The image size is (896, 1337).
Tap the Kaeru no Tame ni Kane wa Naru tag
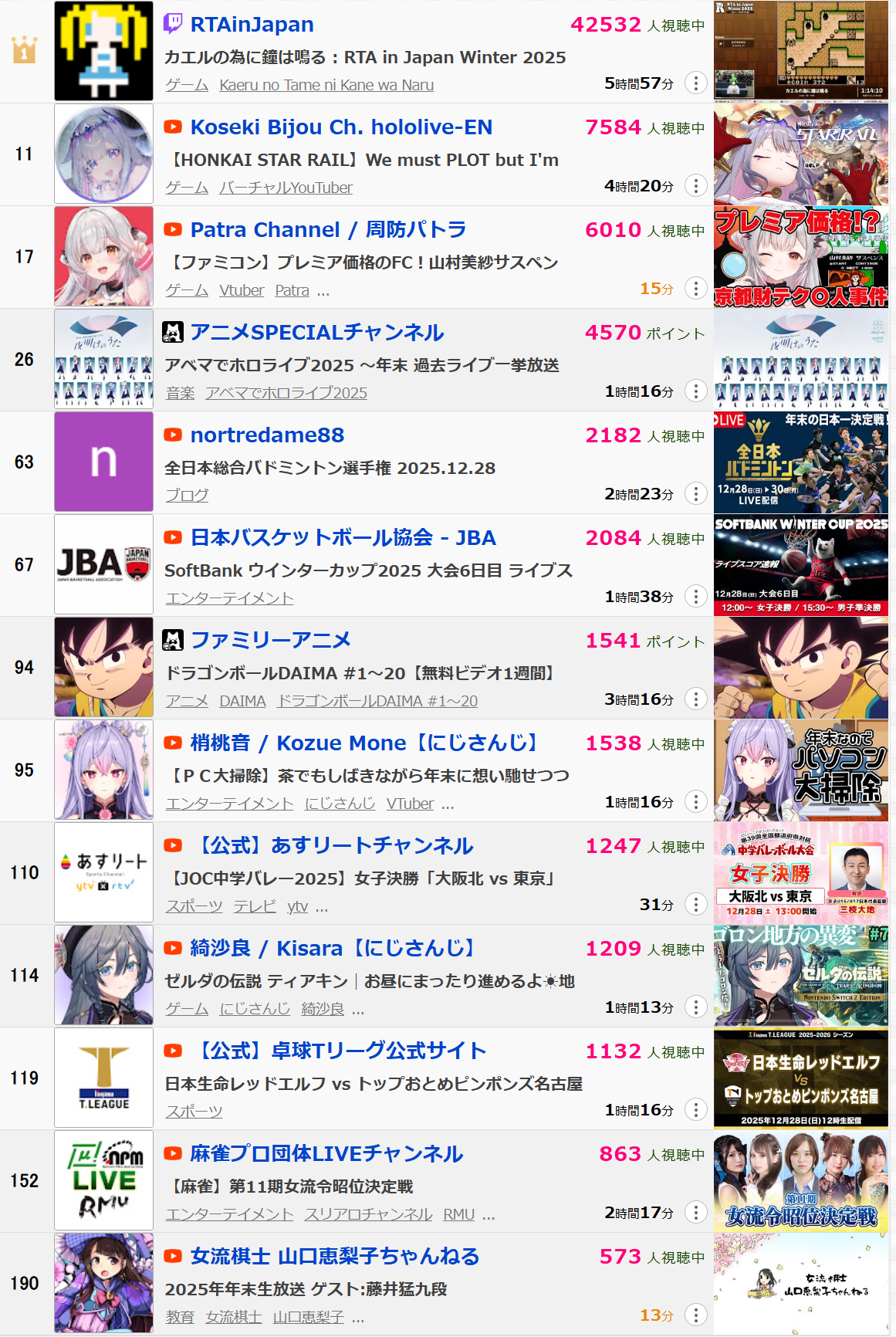[326, 85]
